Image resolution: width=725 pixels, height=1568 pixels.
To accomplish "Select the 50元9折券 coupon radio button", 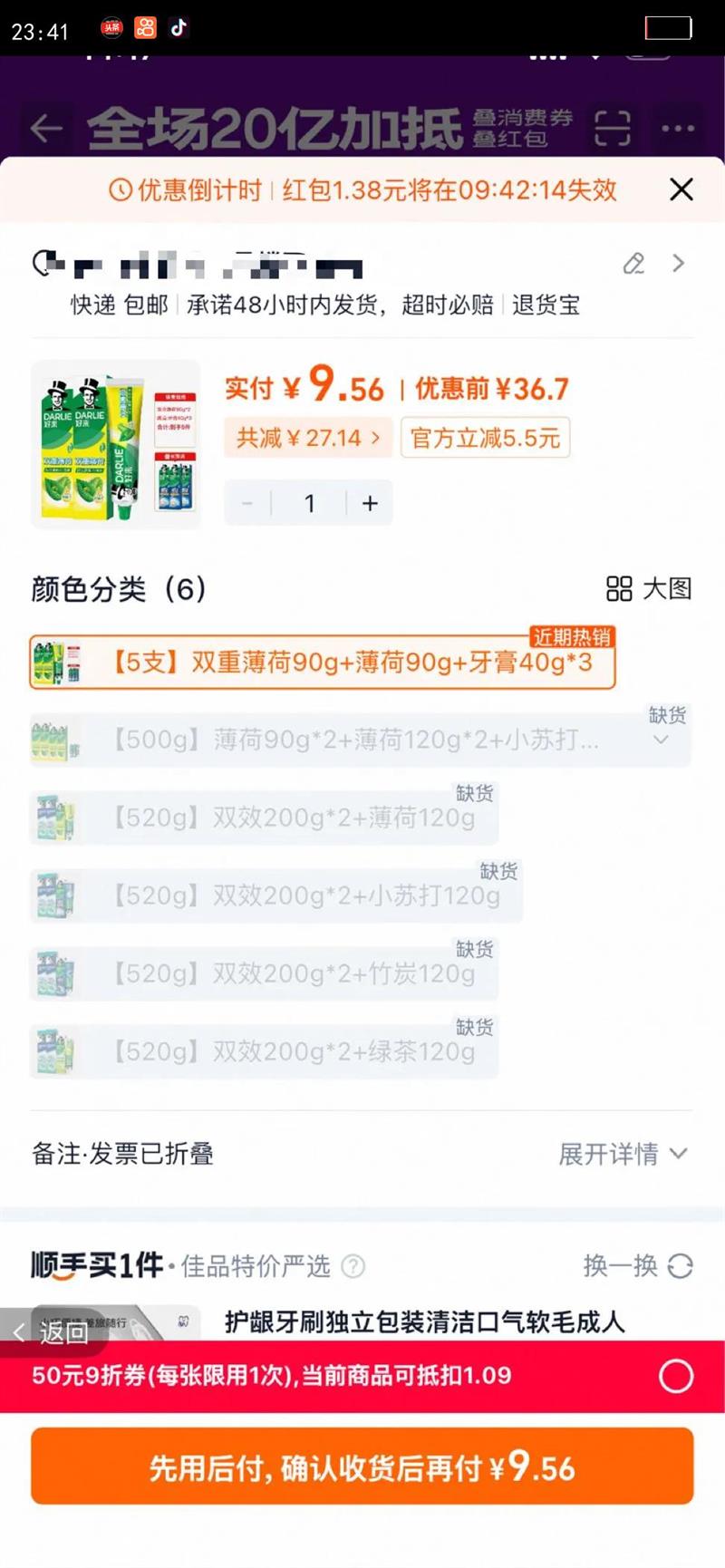I will click(x=676, y=1376).
